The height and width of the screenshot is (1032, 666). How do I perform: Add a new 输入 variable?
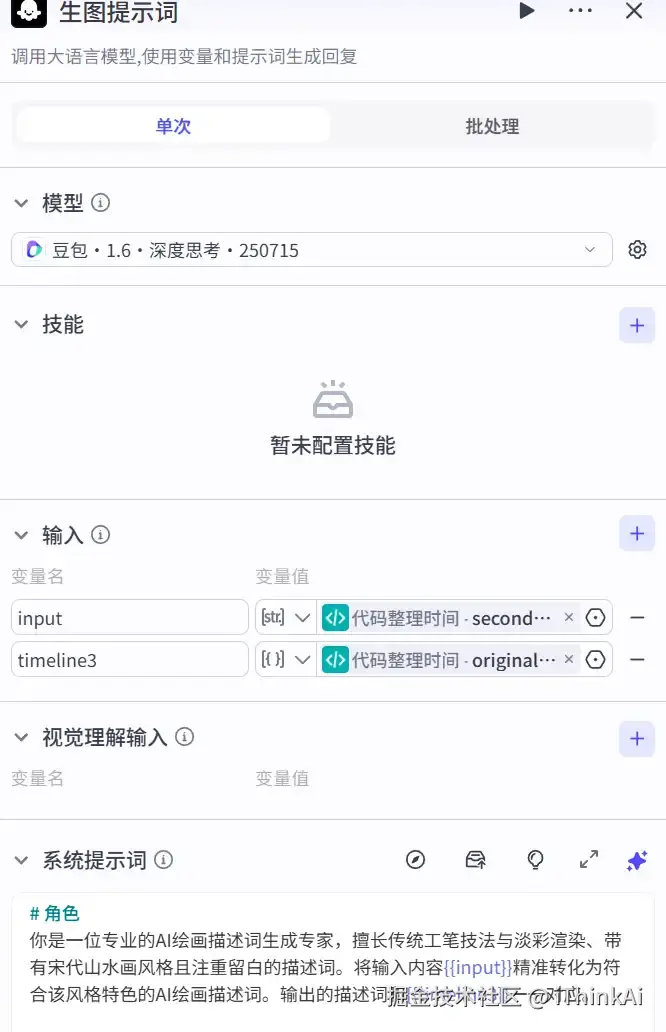[x=636, y=534]
